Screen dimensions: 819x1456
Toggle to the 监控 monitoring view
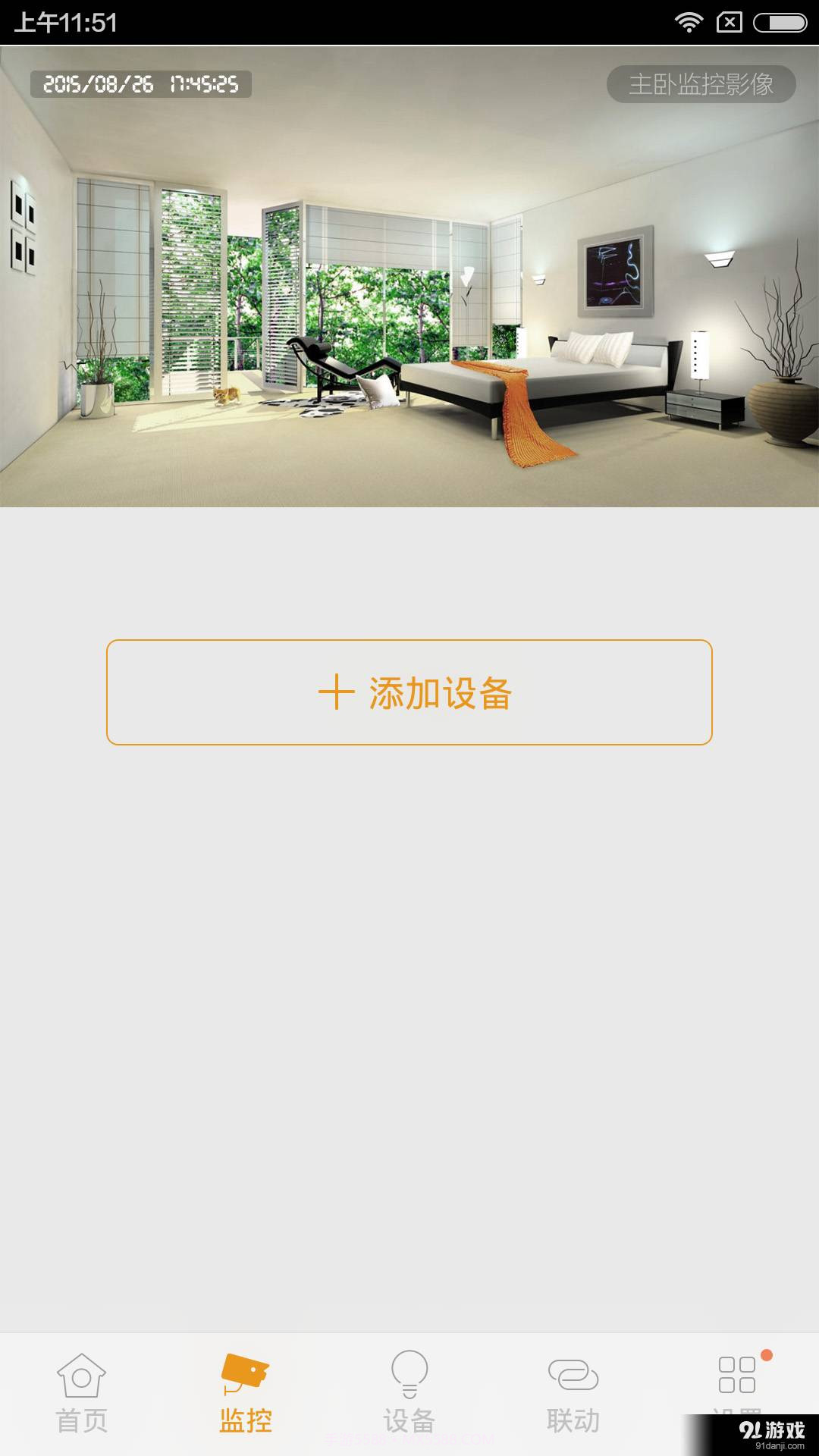(x=246, y=1395)
